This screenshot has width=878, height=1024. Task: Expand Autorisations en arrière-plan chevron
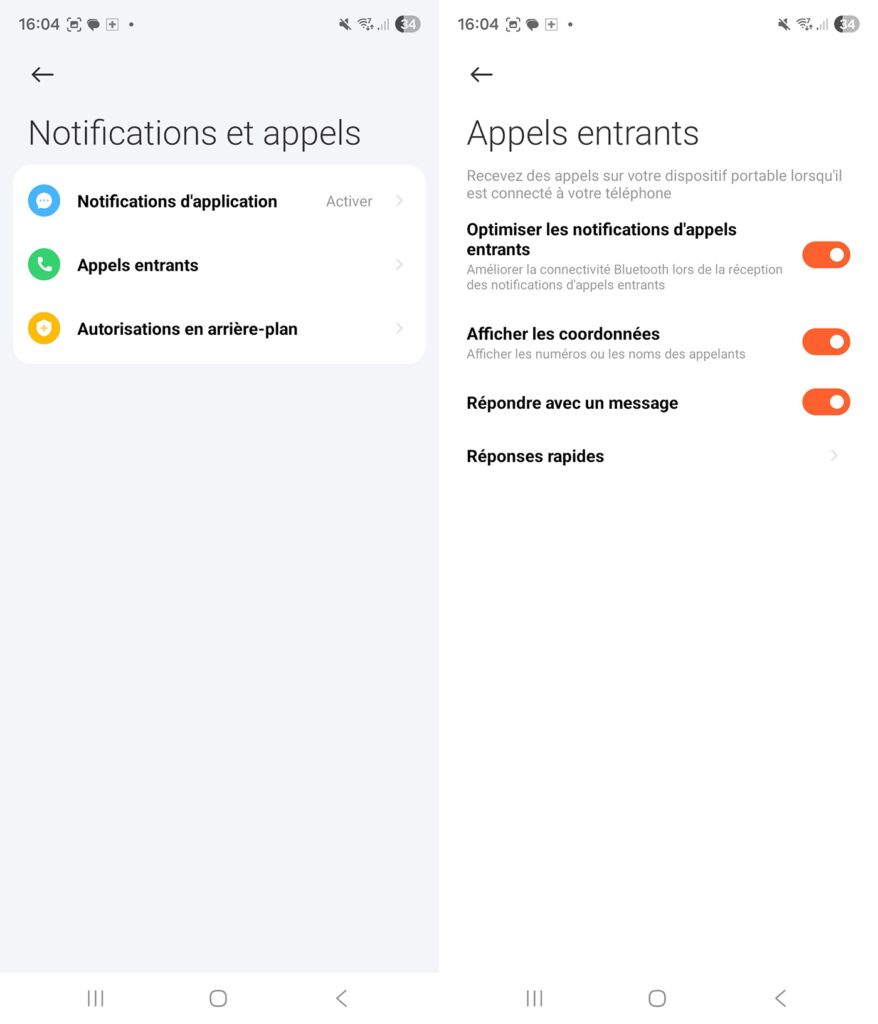[400, 329]
